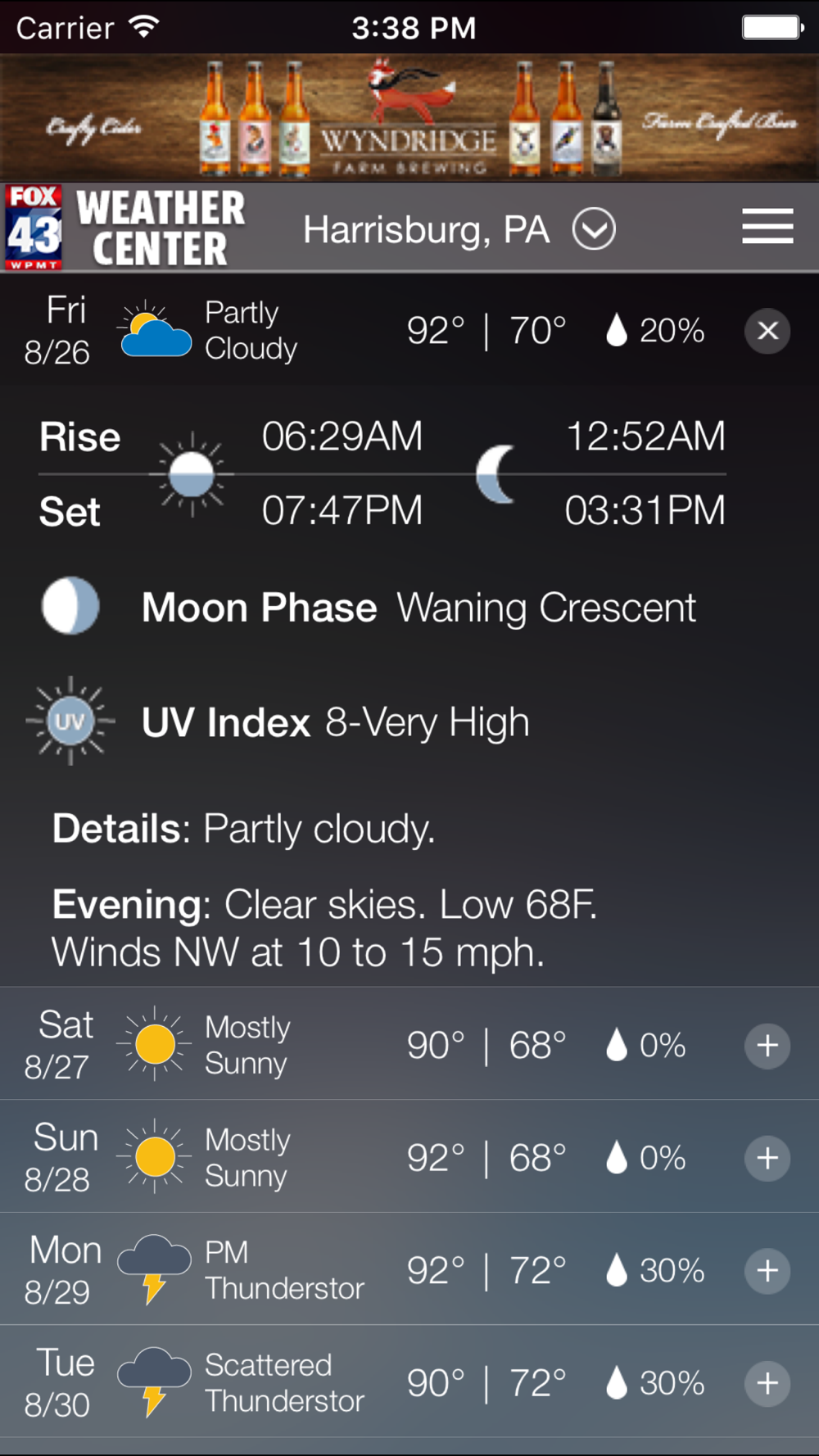Screen dimensions: 819x1456
Task: Open the hamburger menu
Action: [767, 227]
